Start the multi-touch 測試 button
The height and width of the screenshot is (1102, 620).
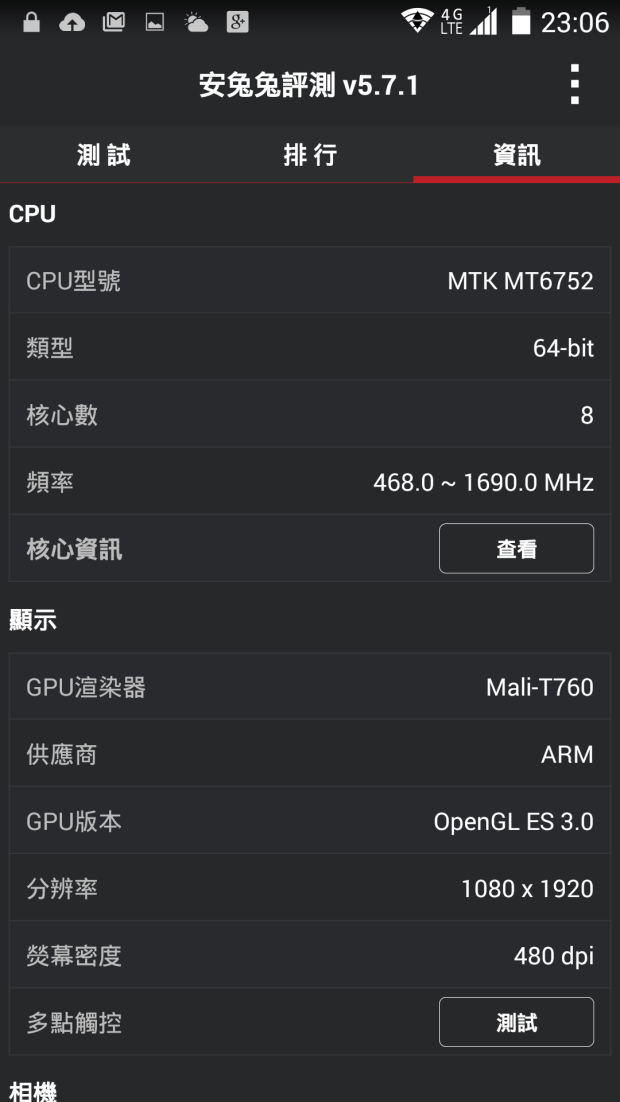point(516,1022)
